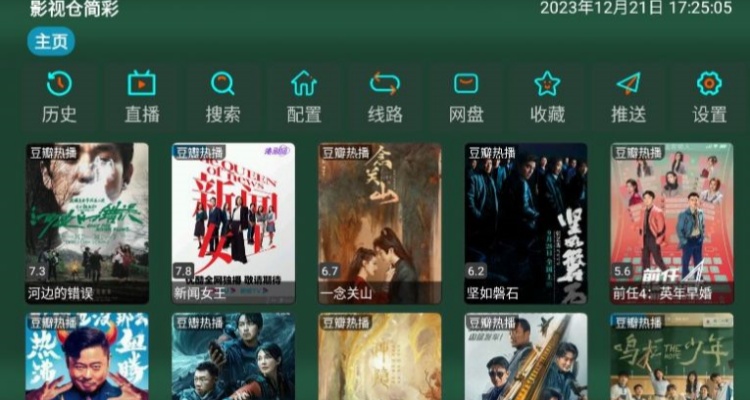Open the 坚如磐石 movie card
The height and width of the screenshot is (400, 750).
[x=526, y=222]
